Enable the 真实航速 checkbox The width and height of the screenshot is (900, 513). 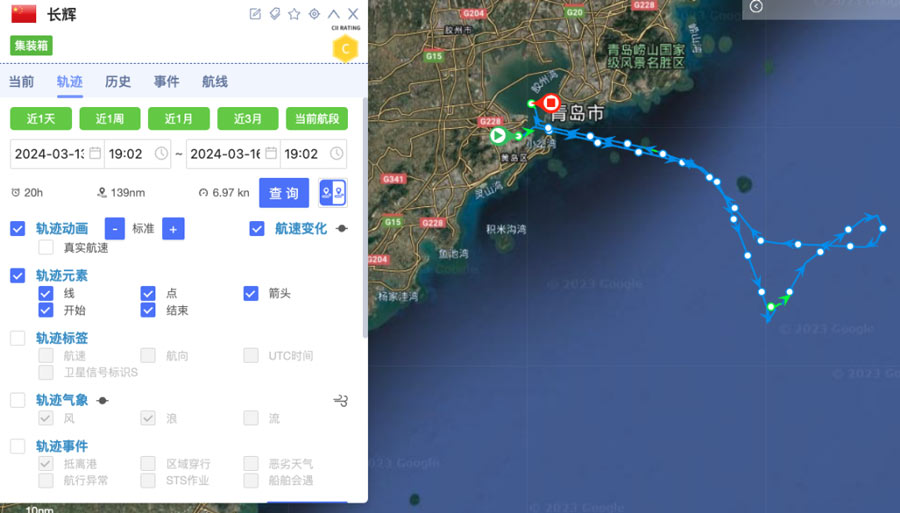click(x=46, y=247)
